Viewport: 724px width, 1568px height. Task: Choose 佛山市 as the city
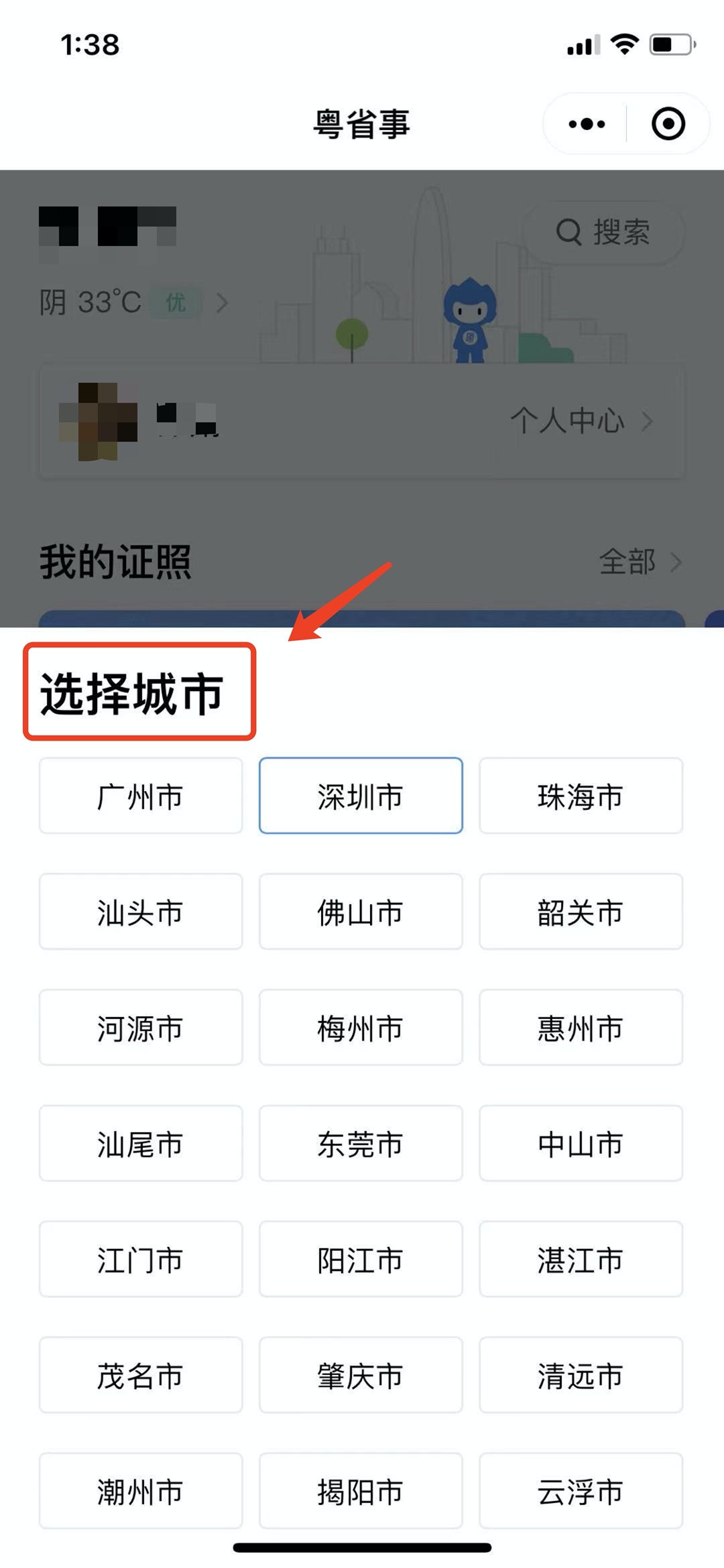click(x=361, y=912)
